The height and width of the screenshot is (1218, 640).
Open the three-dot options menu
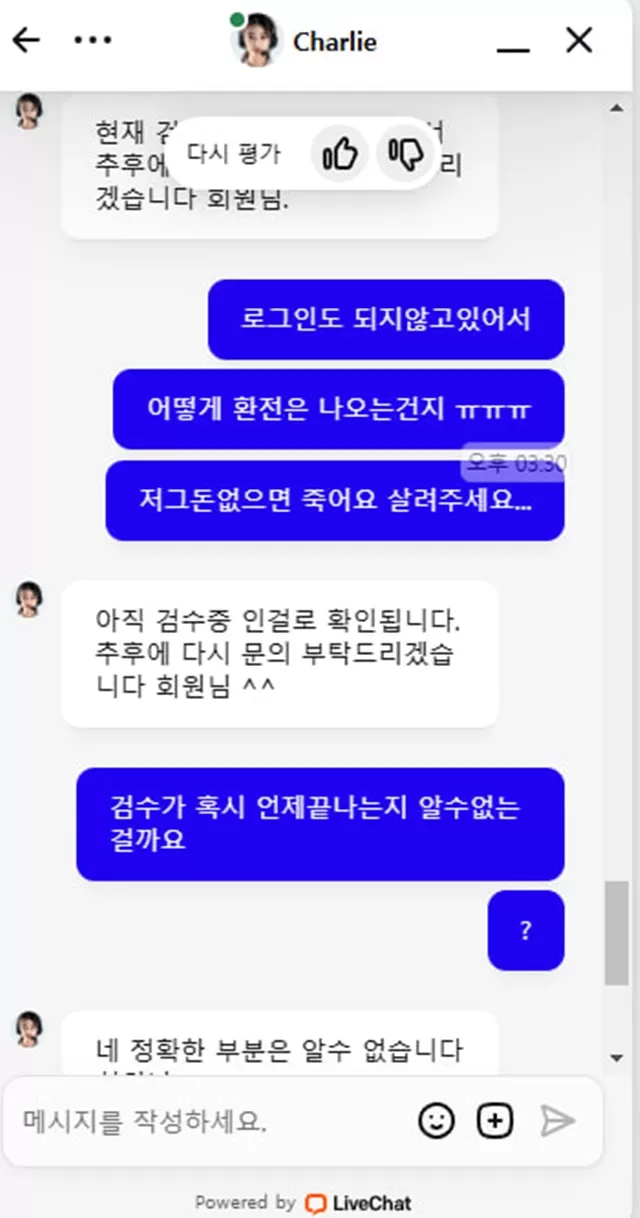(x=93, y=40)
